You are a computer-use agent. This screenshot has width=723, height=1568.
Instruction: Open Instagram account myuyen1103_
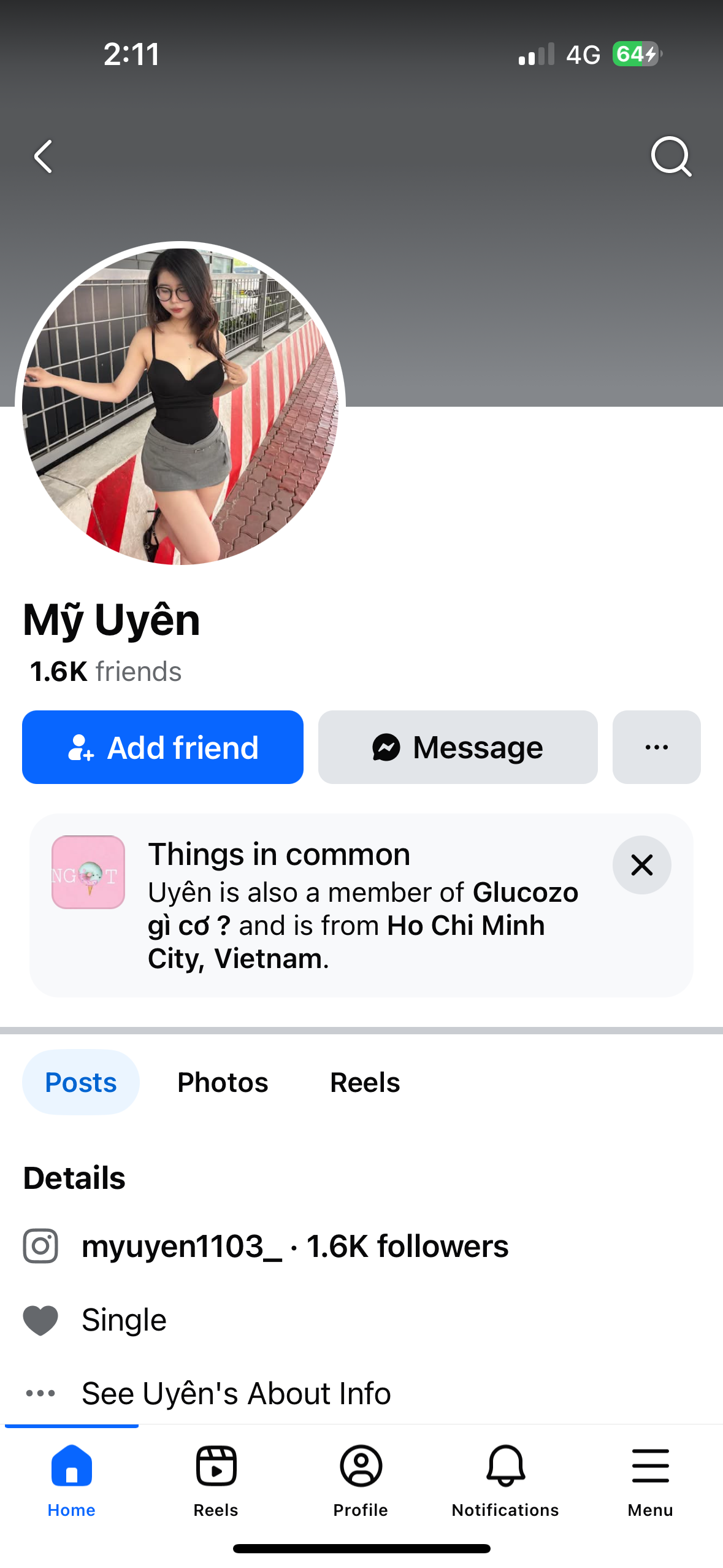182,1247
